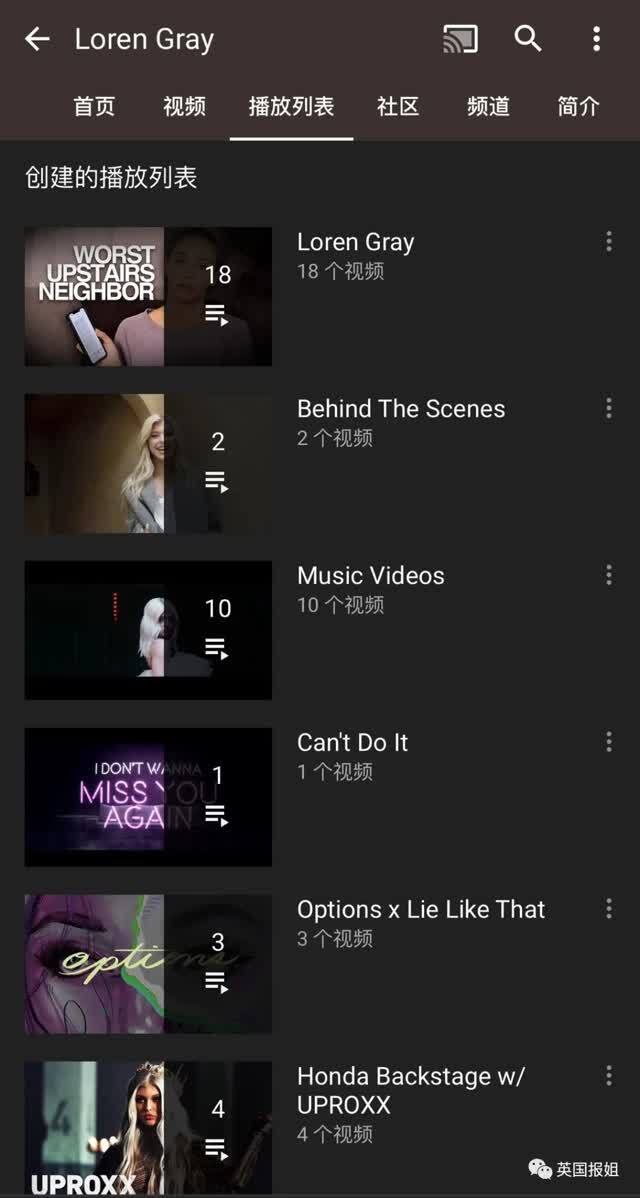Viewport: 640px width, 1198px height.
Task: Open the Music Videos playlist
Action: (x=148, y=630)
